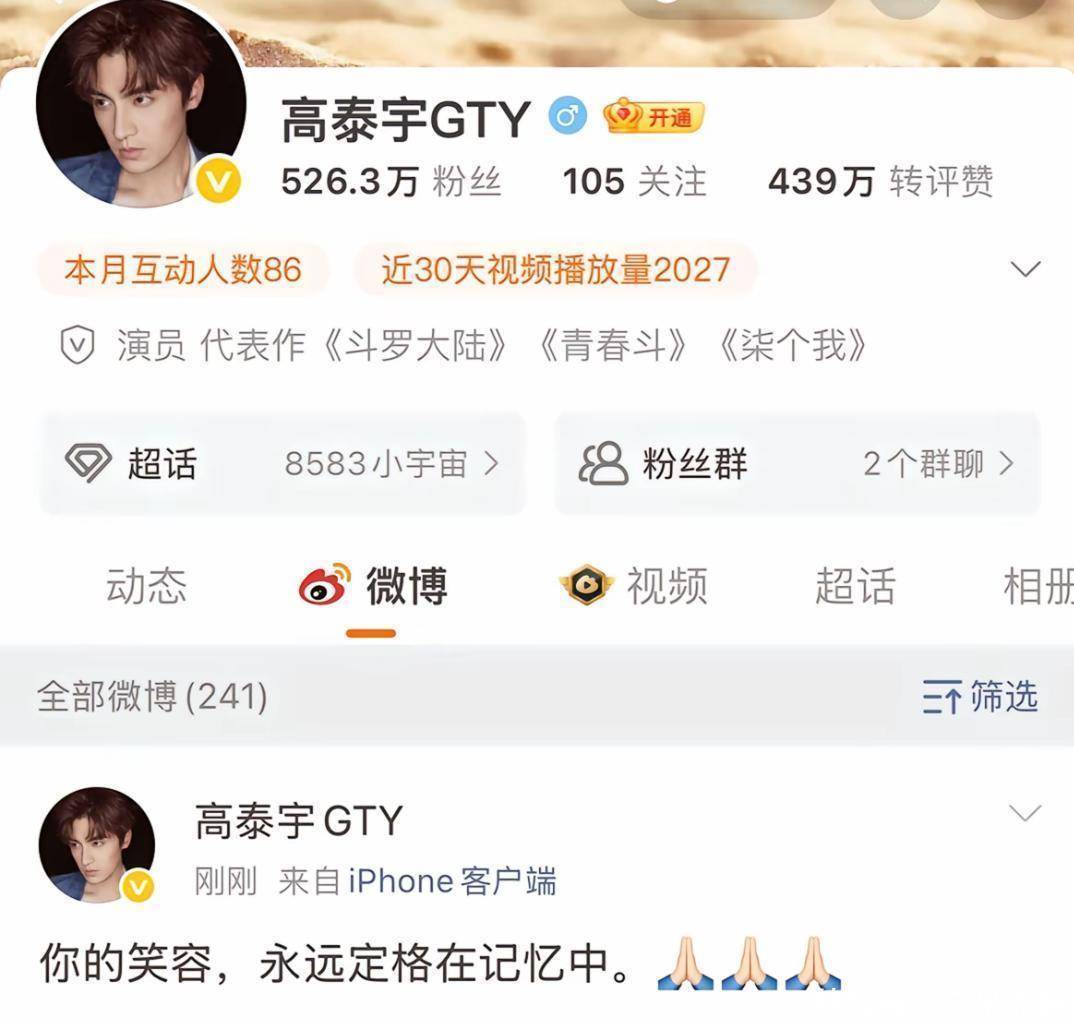View the 526.3万 粉丝 followers list
Image resolution: width=1074 pixels, height=1023 pixels.
tap(391, 182)
